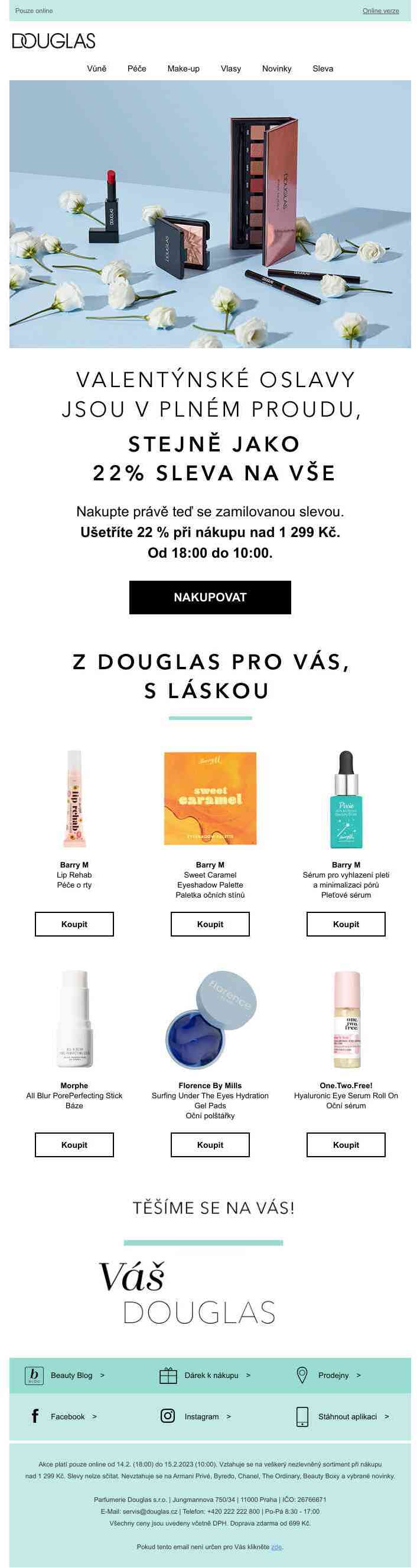This screenshot has width=417, height=1568.
Task: Buy Florence By Mills Gel Pads
Action: (210, 1145)
